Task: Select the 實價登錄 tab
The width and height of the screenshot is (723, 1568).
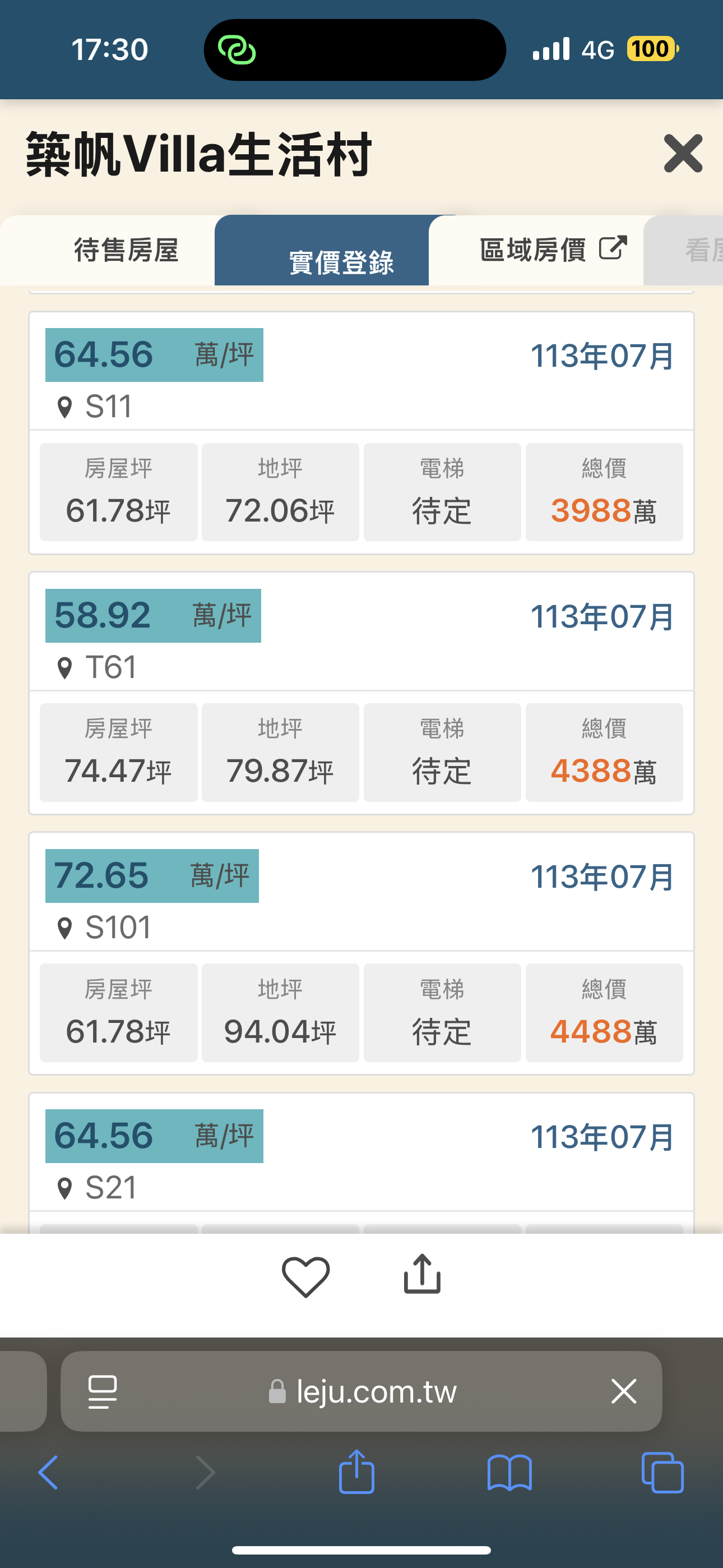Action: pyautogui.click(x=341, y=250)
